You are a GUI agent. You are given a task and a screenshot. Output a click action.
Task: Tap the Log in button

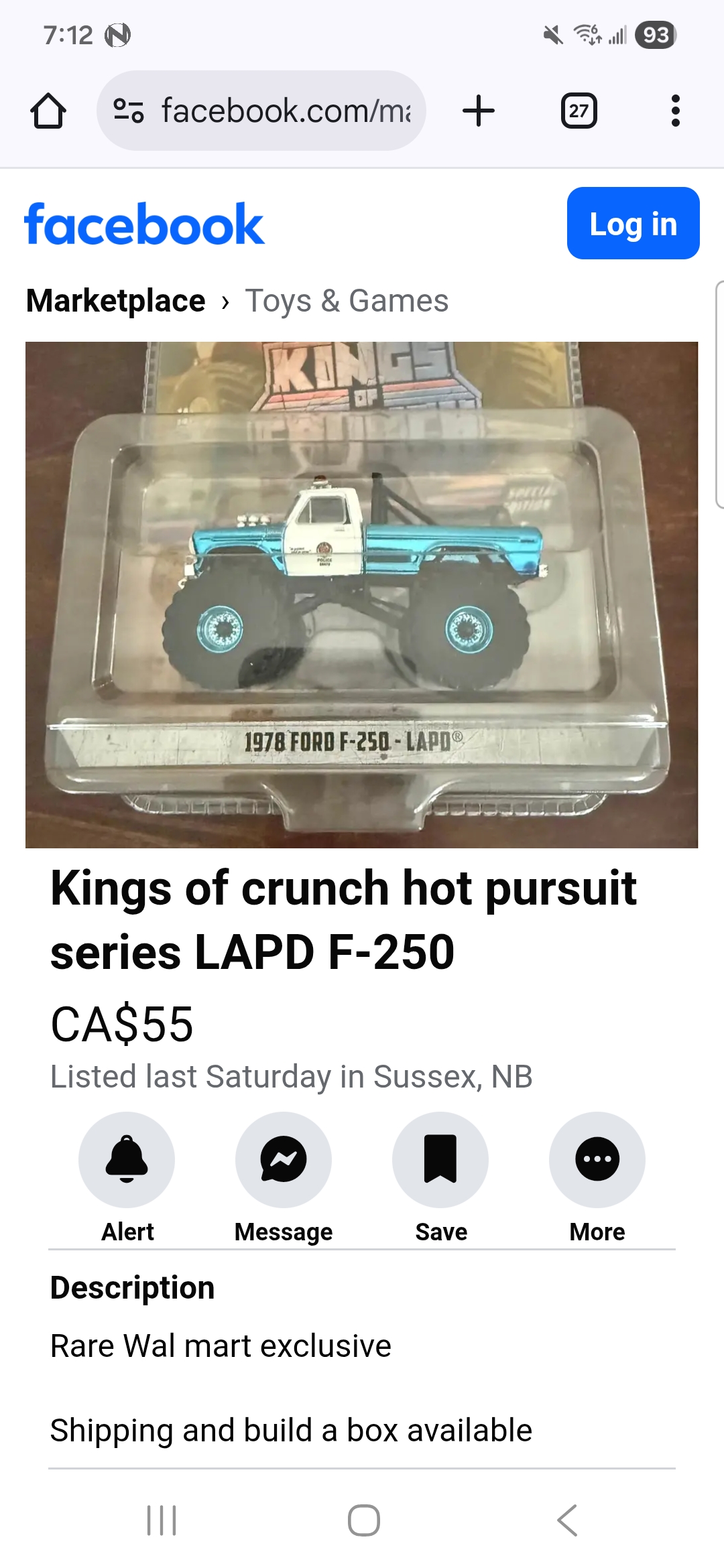click(633, 223)
